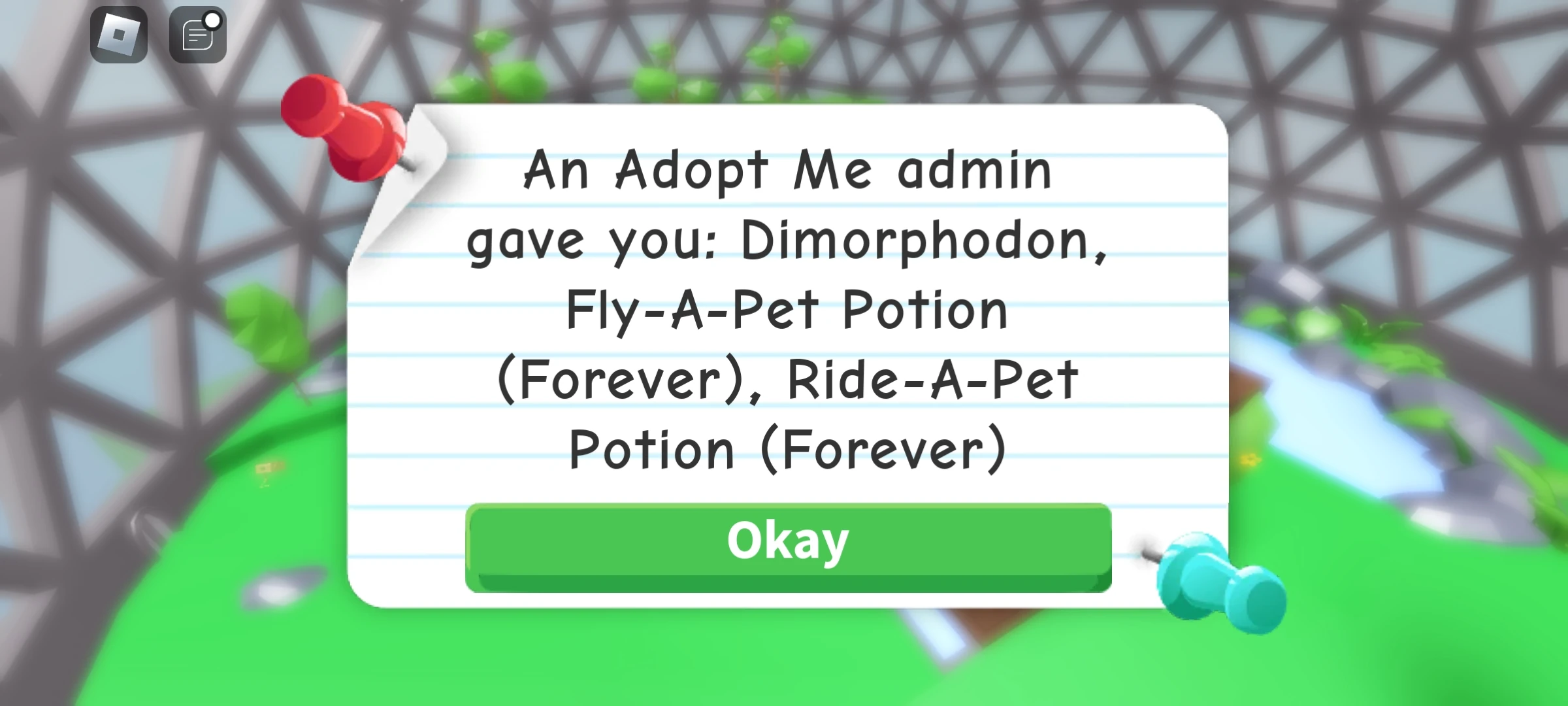1568x706 pixels.
Task: Open the Roblox chat icon
Action: pyautogui.click(x=197, y=35)
